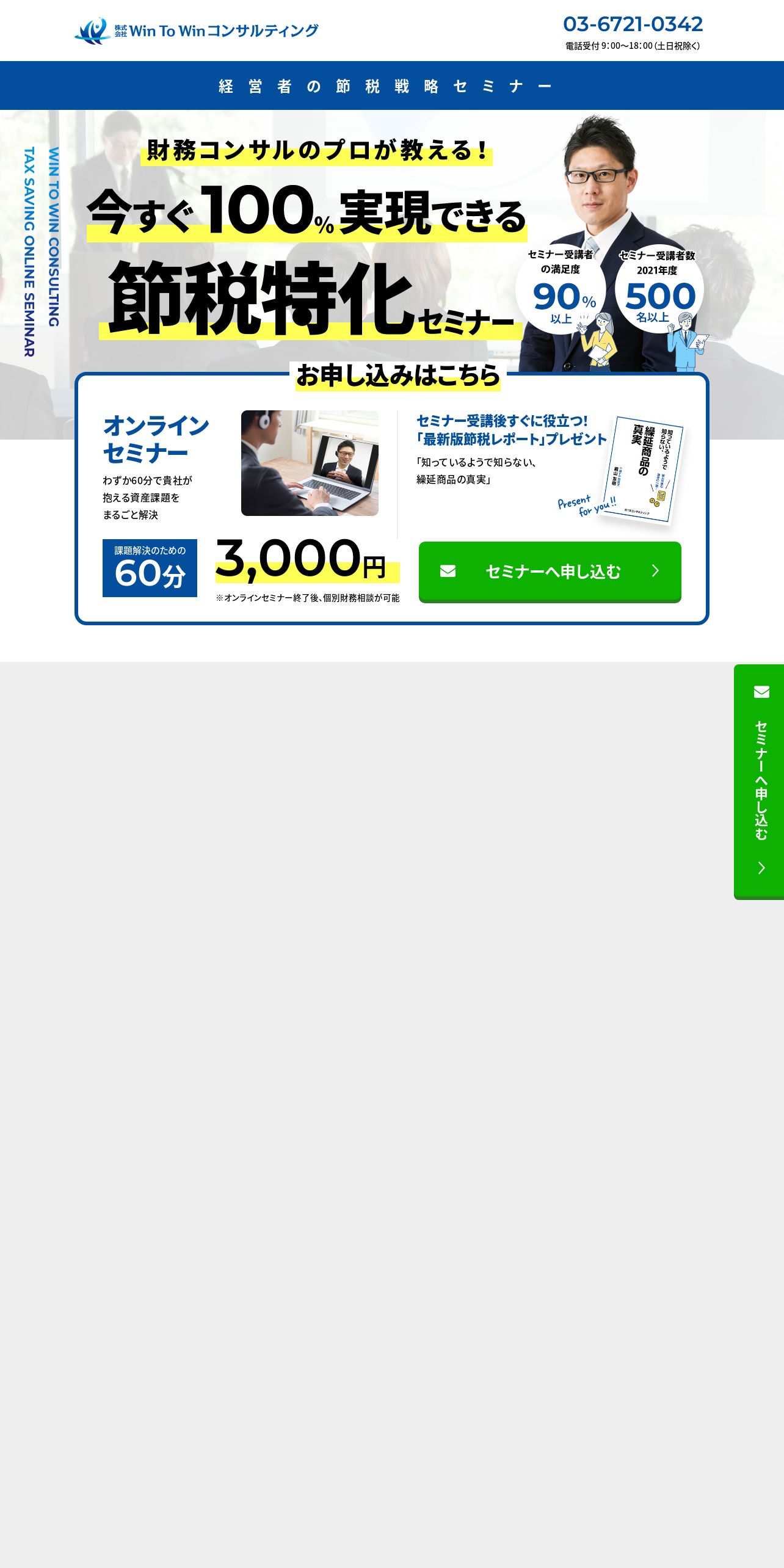Open the Win To Win コンサルティング header logo

[x=197, y=31]
